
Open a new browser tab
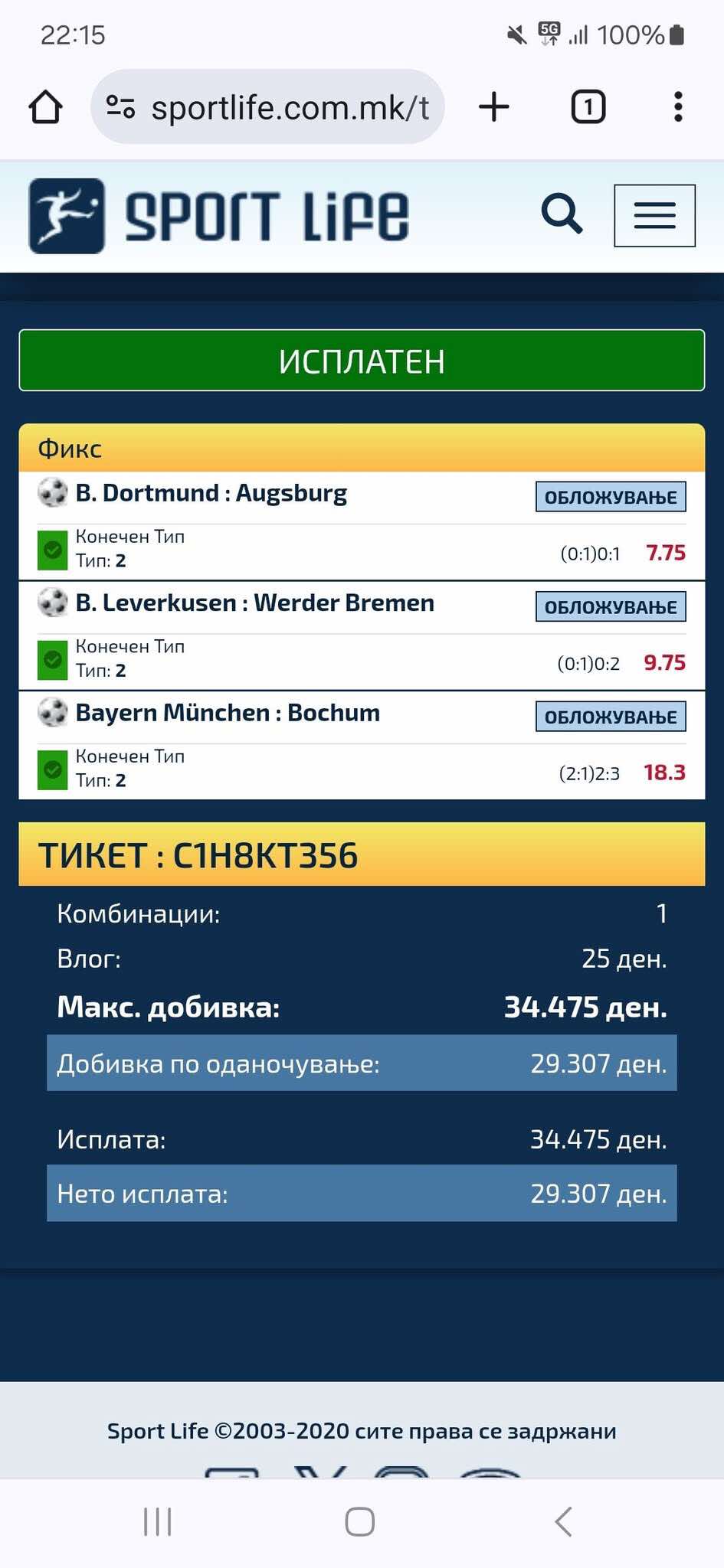pyautogui.click(x=494, y=106)
